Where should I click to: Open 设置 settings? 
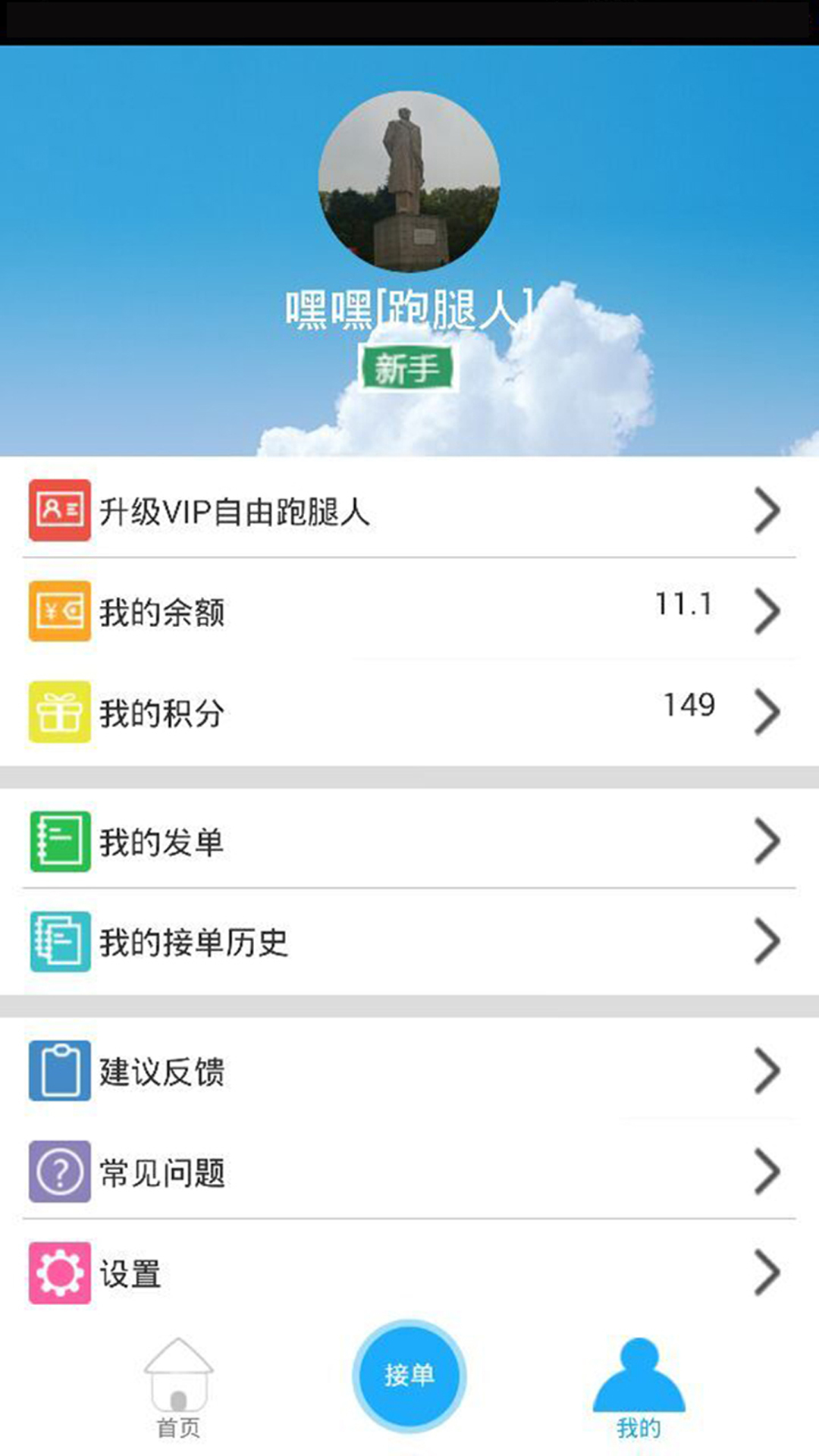click(409, 1272)
